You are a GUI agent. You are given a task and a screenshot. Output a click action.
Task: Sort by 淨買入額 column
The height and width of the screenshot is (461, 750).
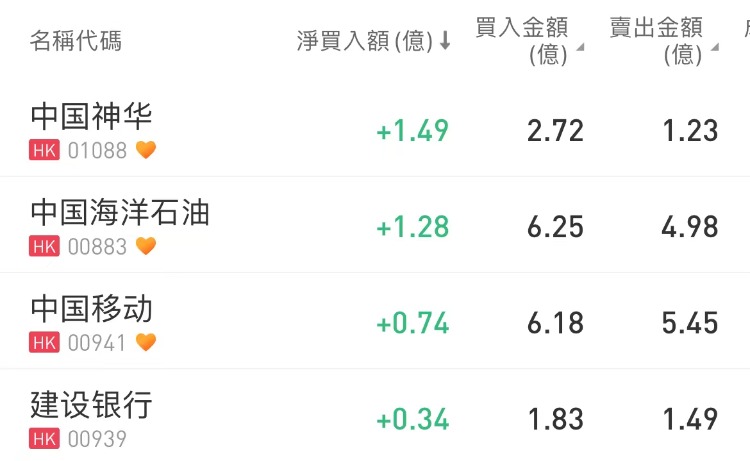pos(374,41)
